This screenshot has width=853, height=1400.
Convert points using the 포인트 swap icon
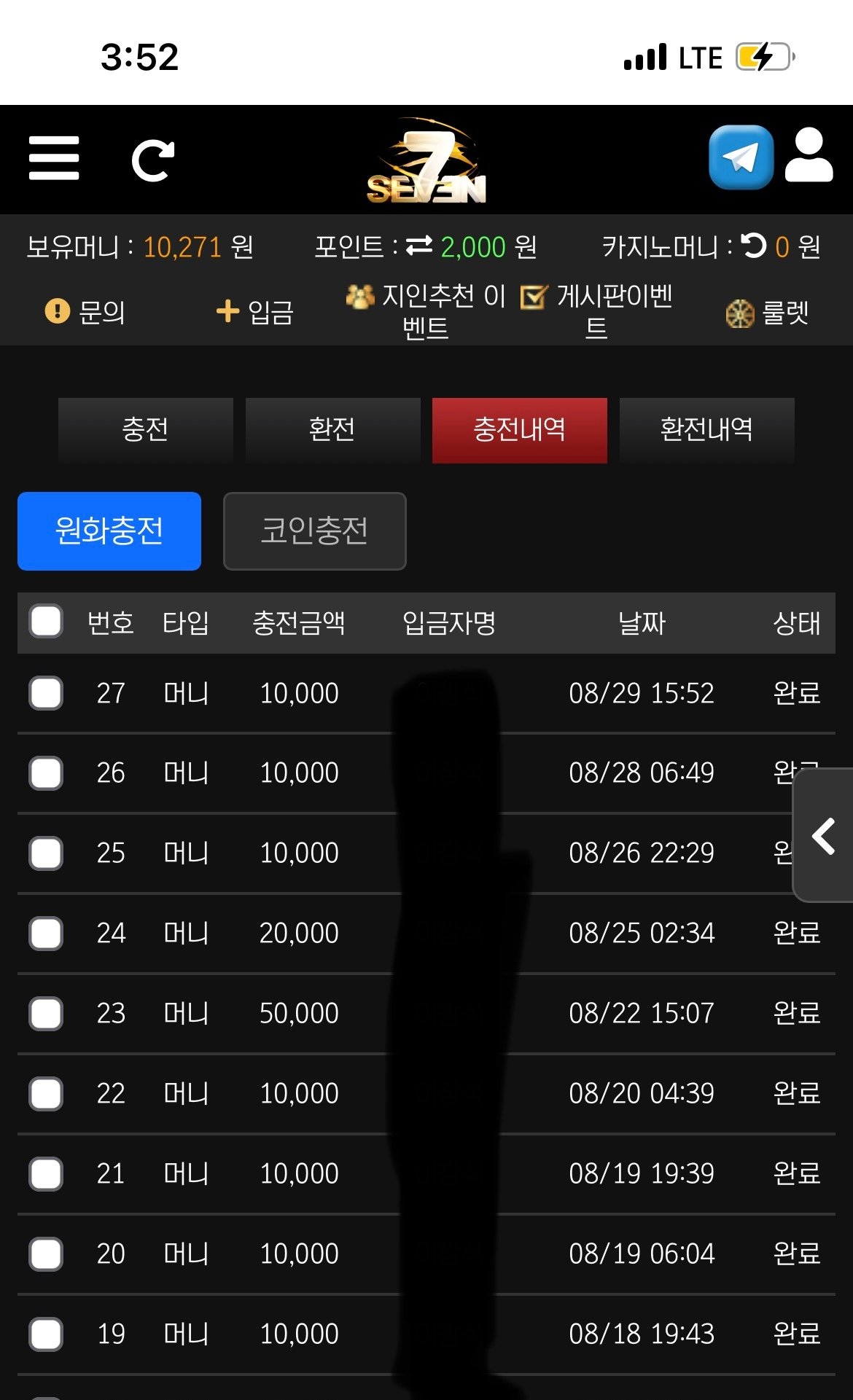tap(419, 246)
